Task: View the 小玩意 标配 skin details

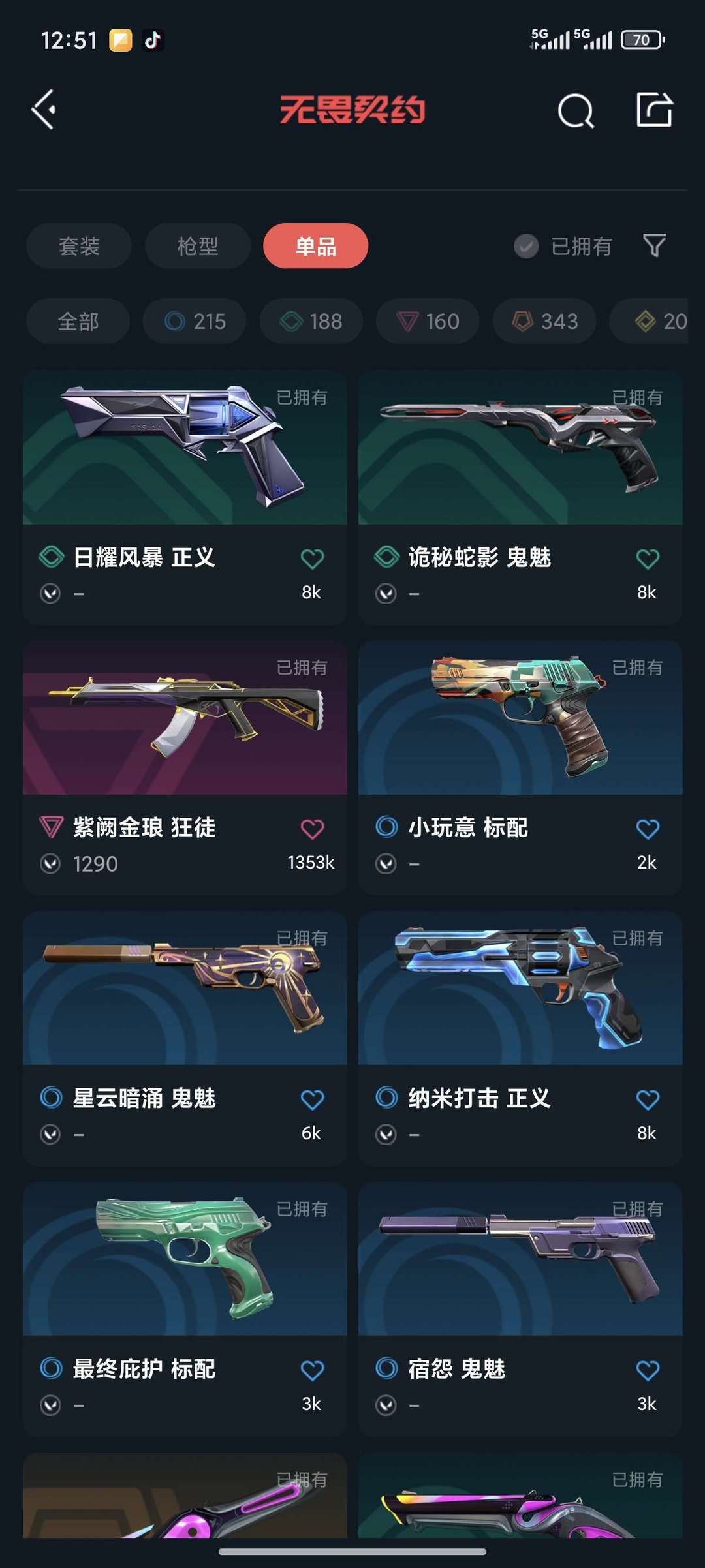Action: [520, 718]
